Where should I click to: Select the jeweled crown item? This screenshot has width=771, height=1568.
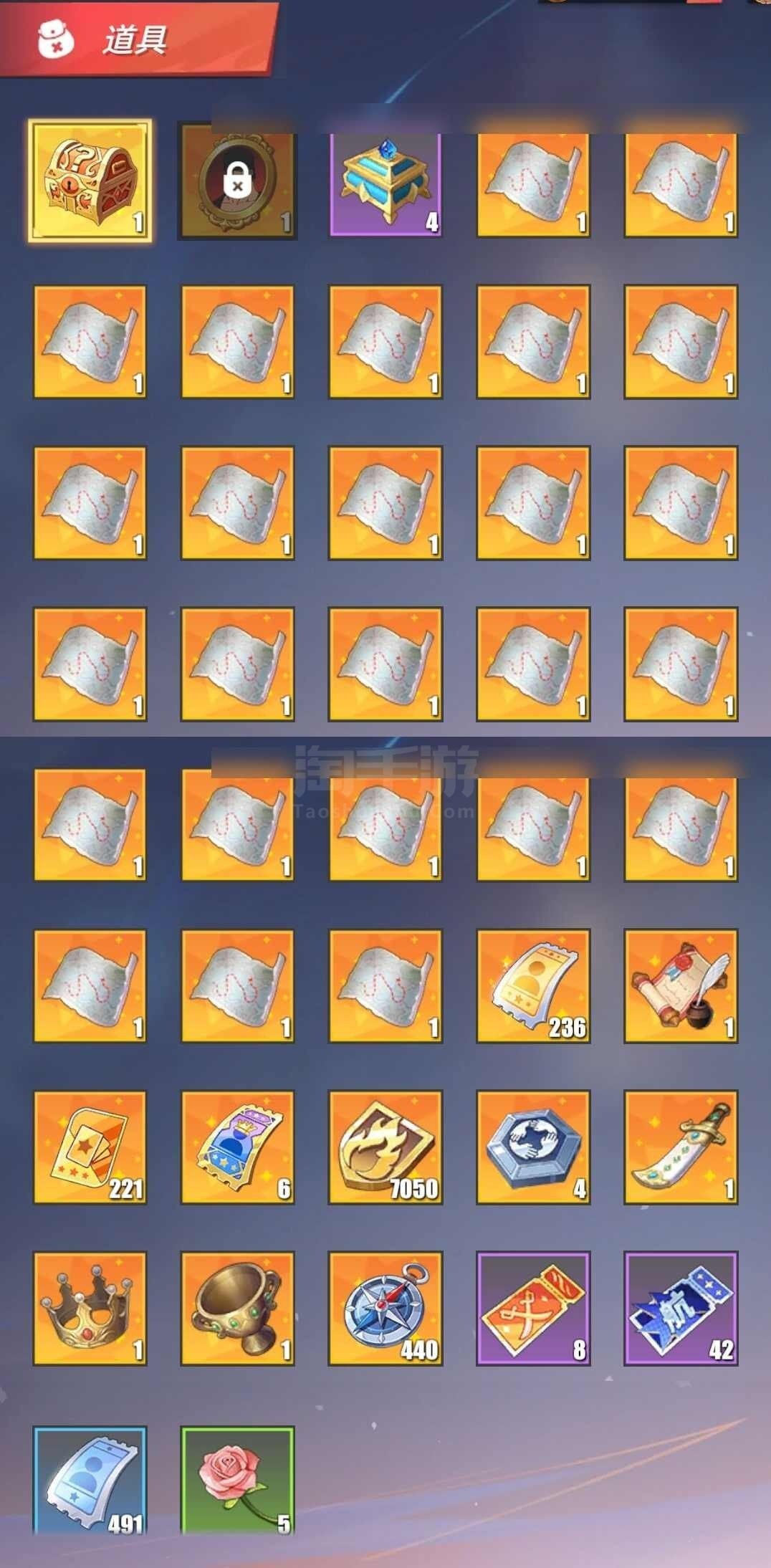90,1309
